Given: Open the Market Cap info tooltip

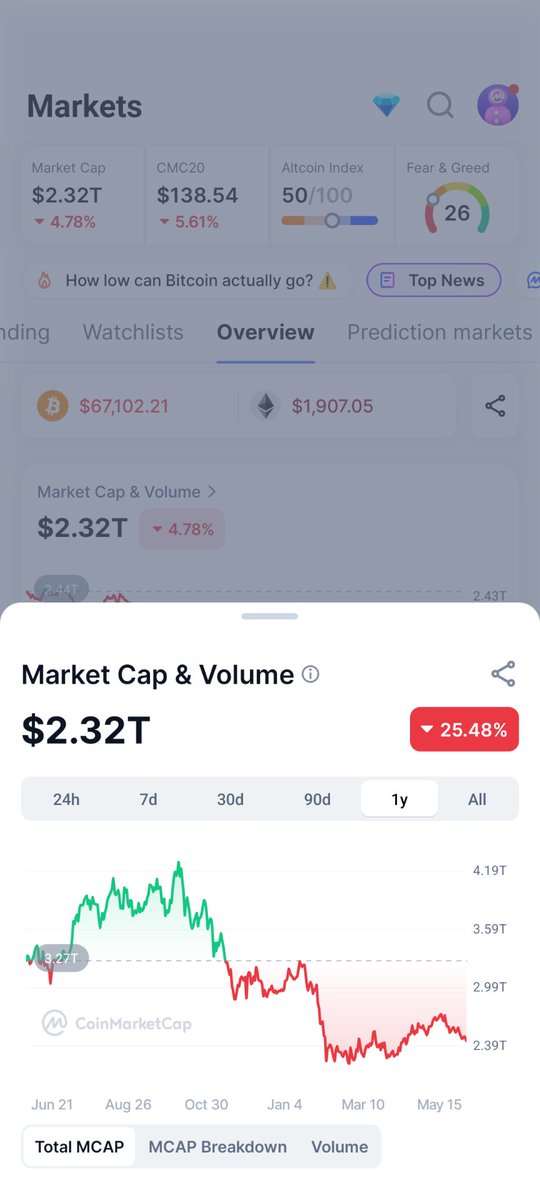Looking at the screenshot, I should (311, 674).
